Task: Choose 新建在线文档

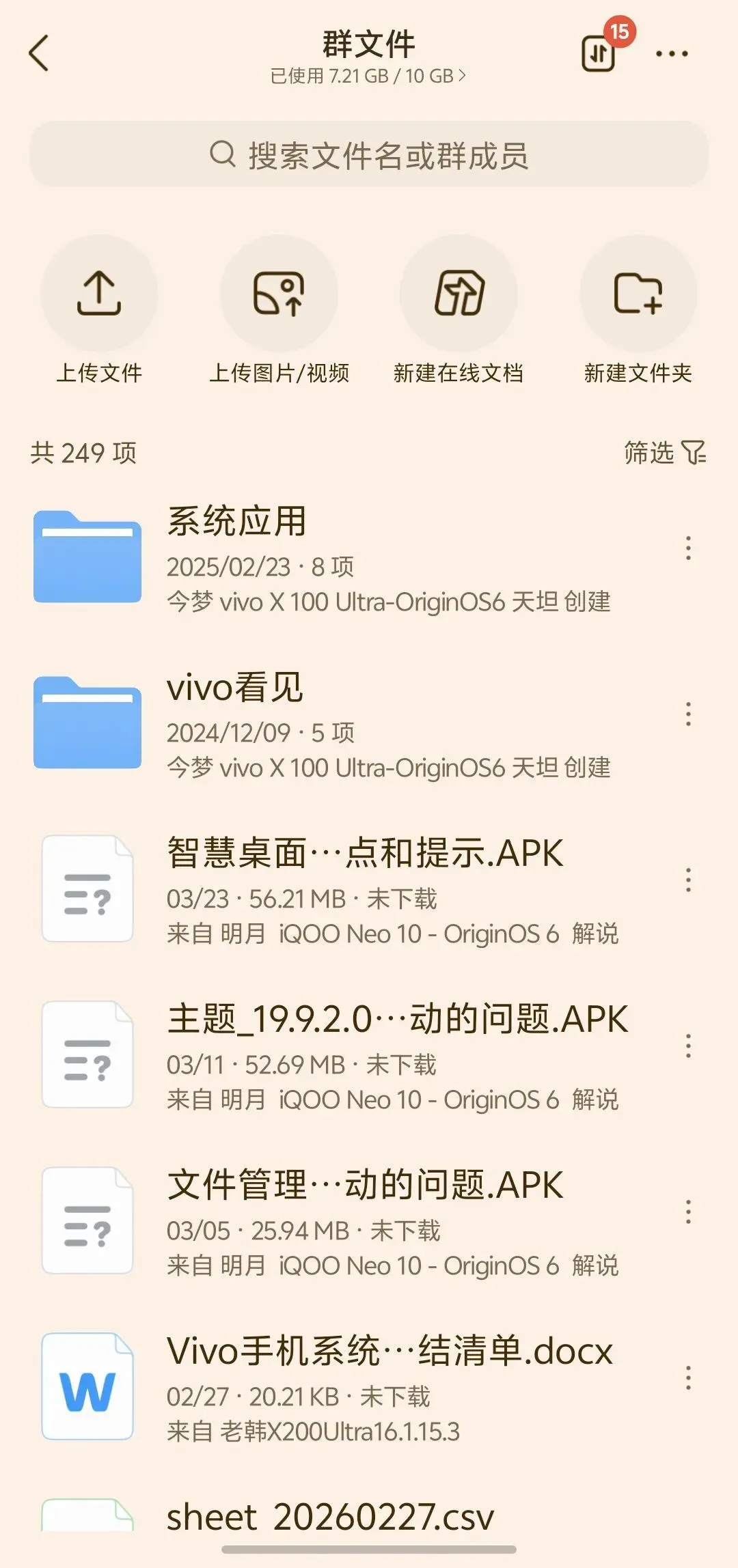Action: point(459,311)
